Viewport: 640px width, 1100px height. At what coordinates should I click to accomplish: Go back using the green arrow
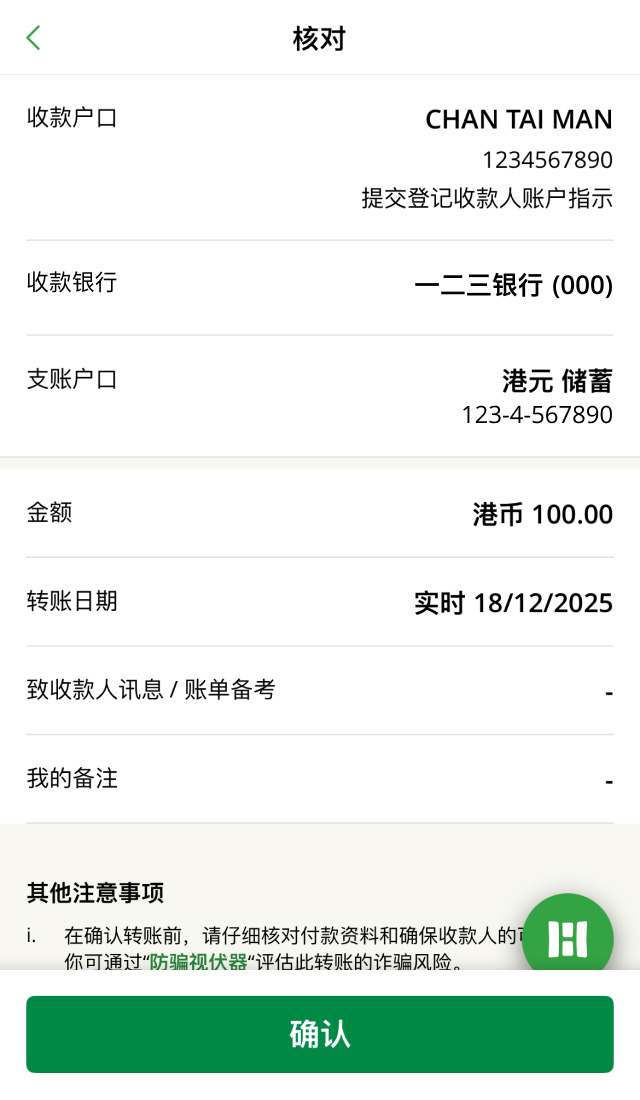click(x=33, y=38)
